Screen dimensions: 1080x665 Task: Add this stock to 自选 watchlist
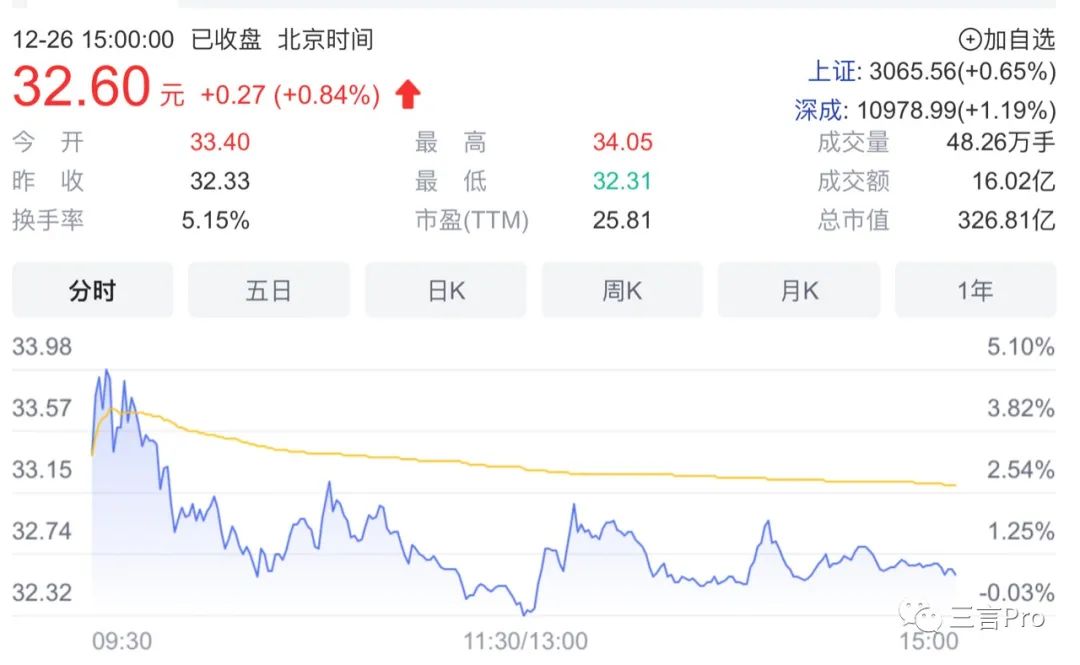[x=1007, y=40]
